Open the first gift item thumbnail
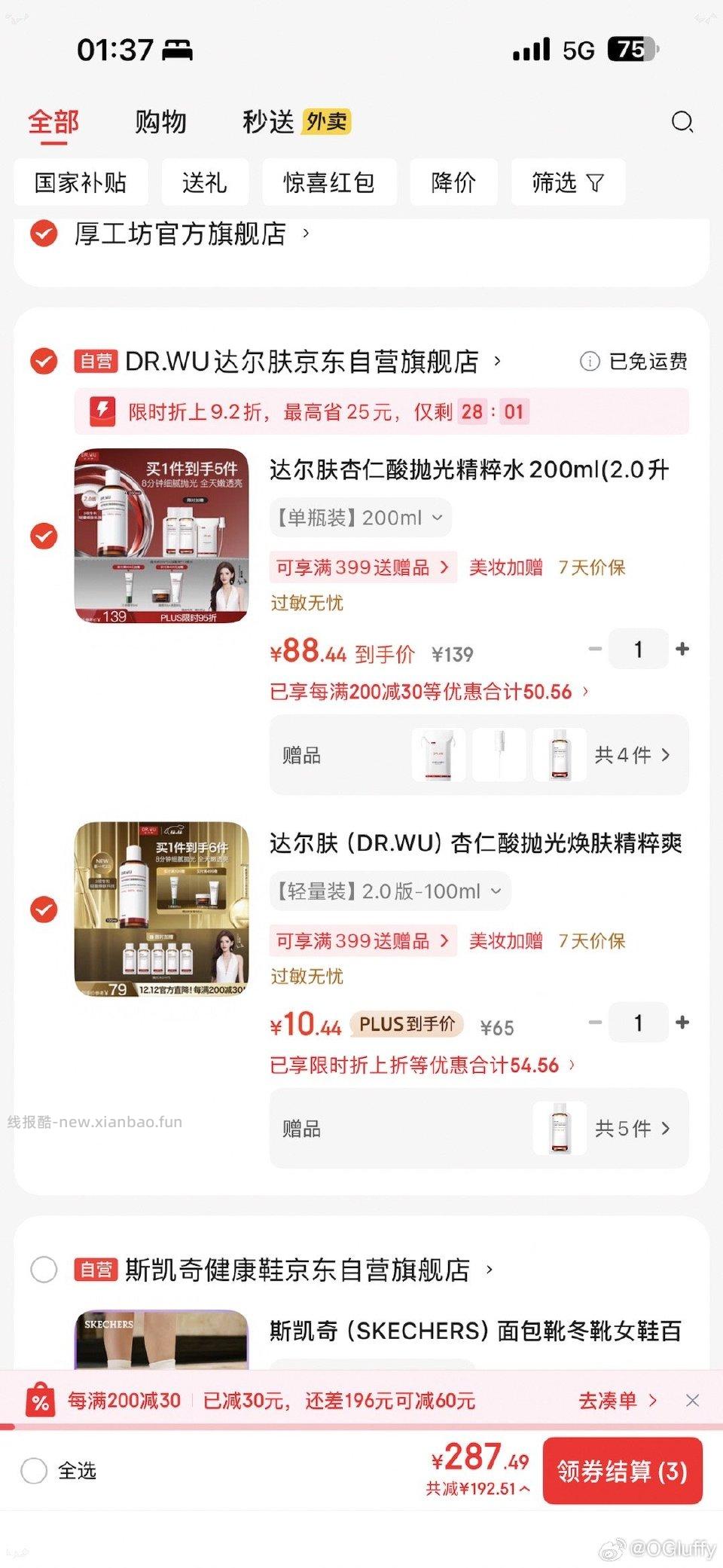This screenshot has height=1568, width=723. point(439,754)
